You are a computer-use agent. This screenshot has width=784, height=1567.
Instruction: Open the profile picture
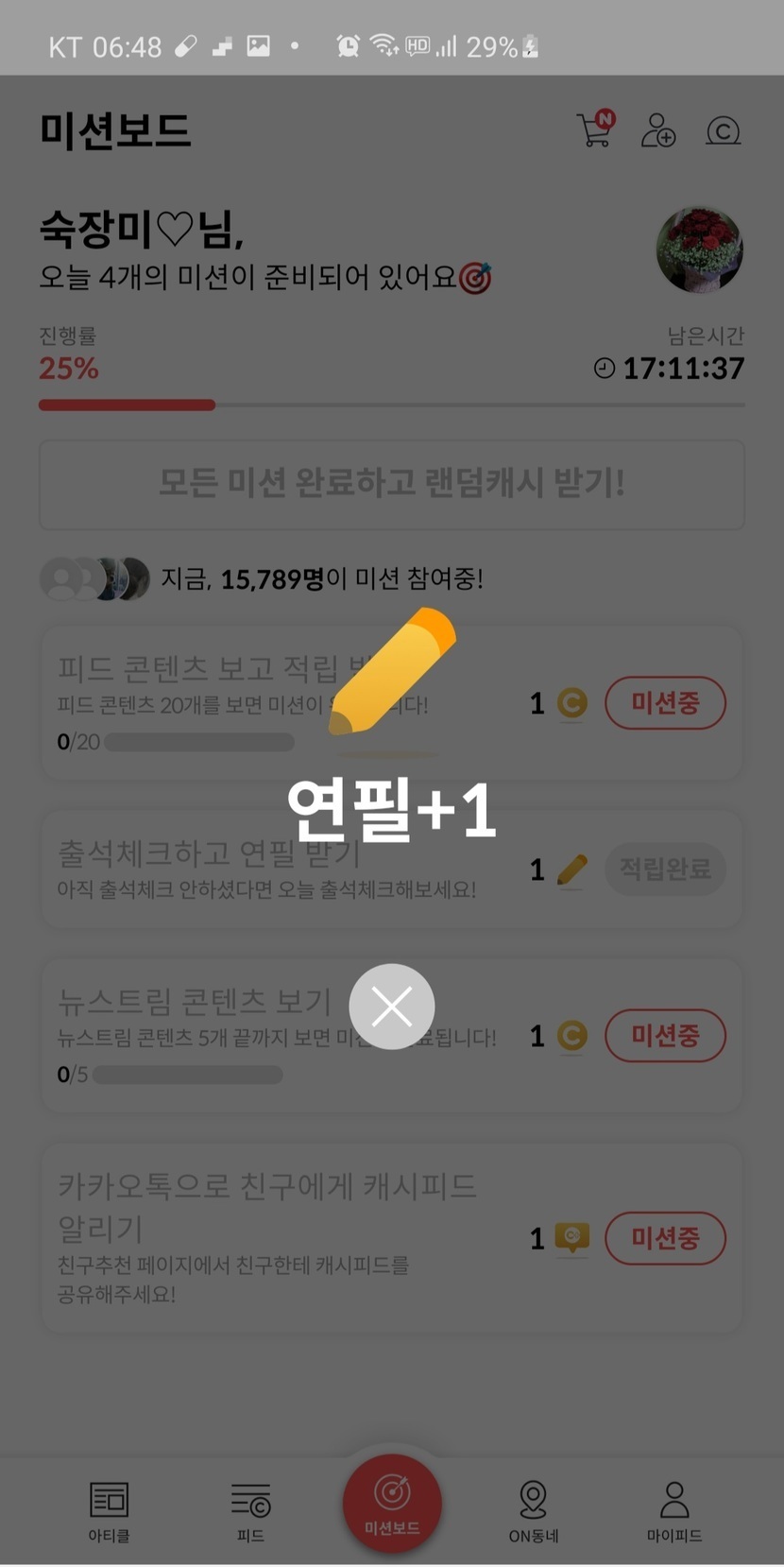click(699, 250)
